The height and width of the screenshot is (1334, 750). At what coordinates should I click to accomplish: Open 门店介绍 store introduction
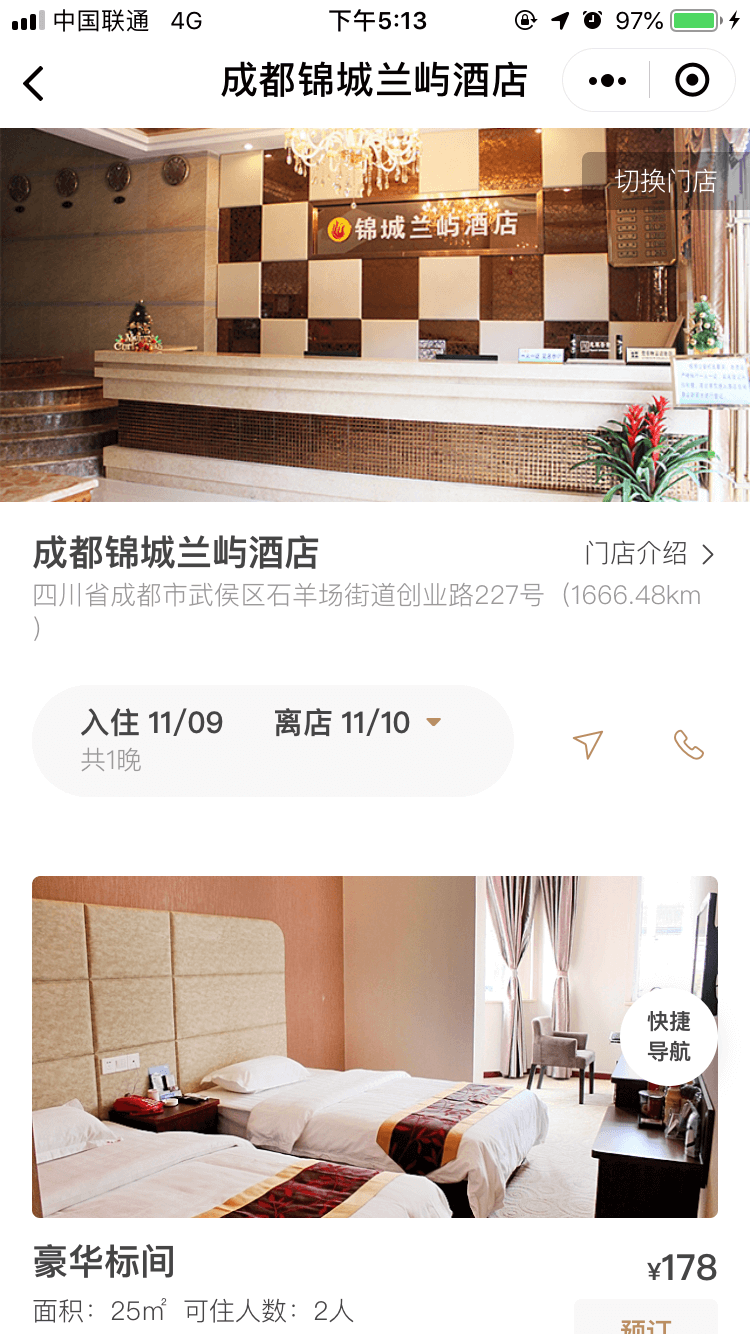coord(650,553)
